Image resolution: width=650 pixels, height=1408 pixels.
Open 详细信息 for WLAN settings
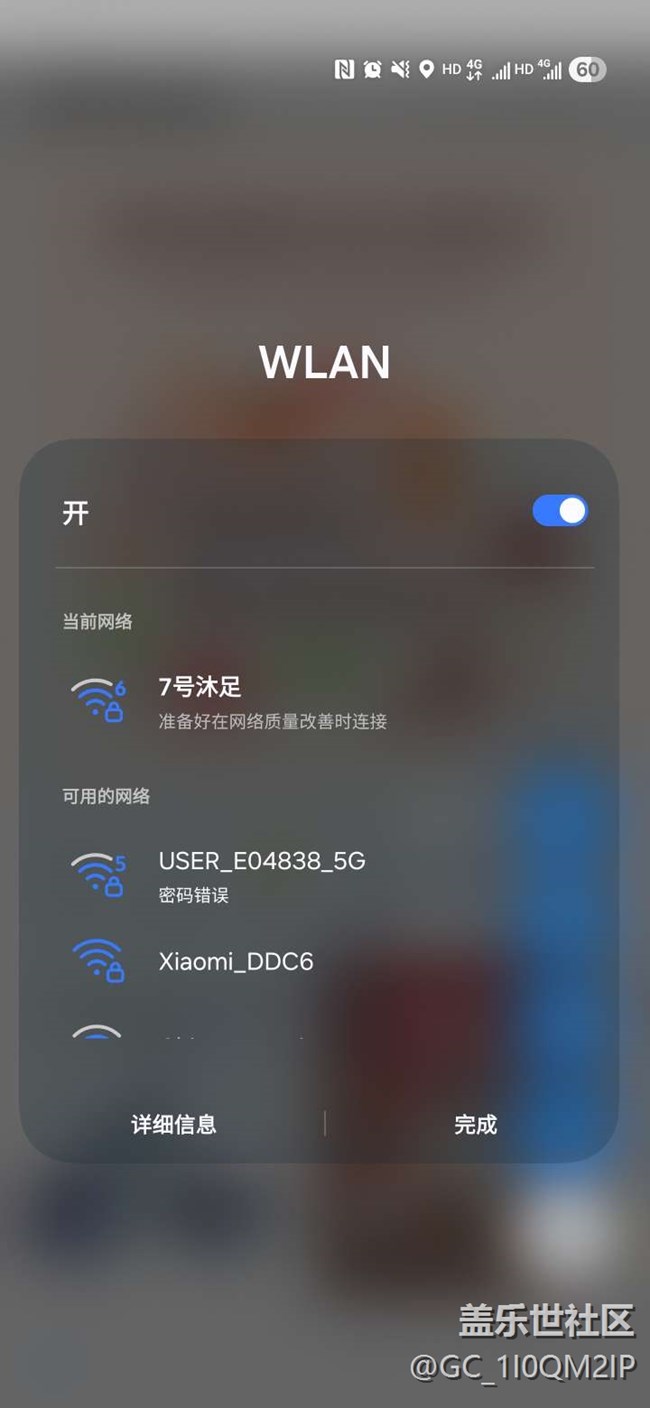pyautogui.click(x=174, y=1124)
